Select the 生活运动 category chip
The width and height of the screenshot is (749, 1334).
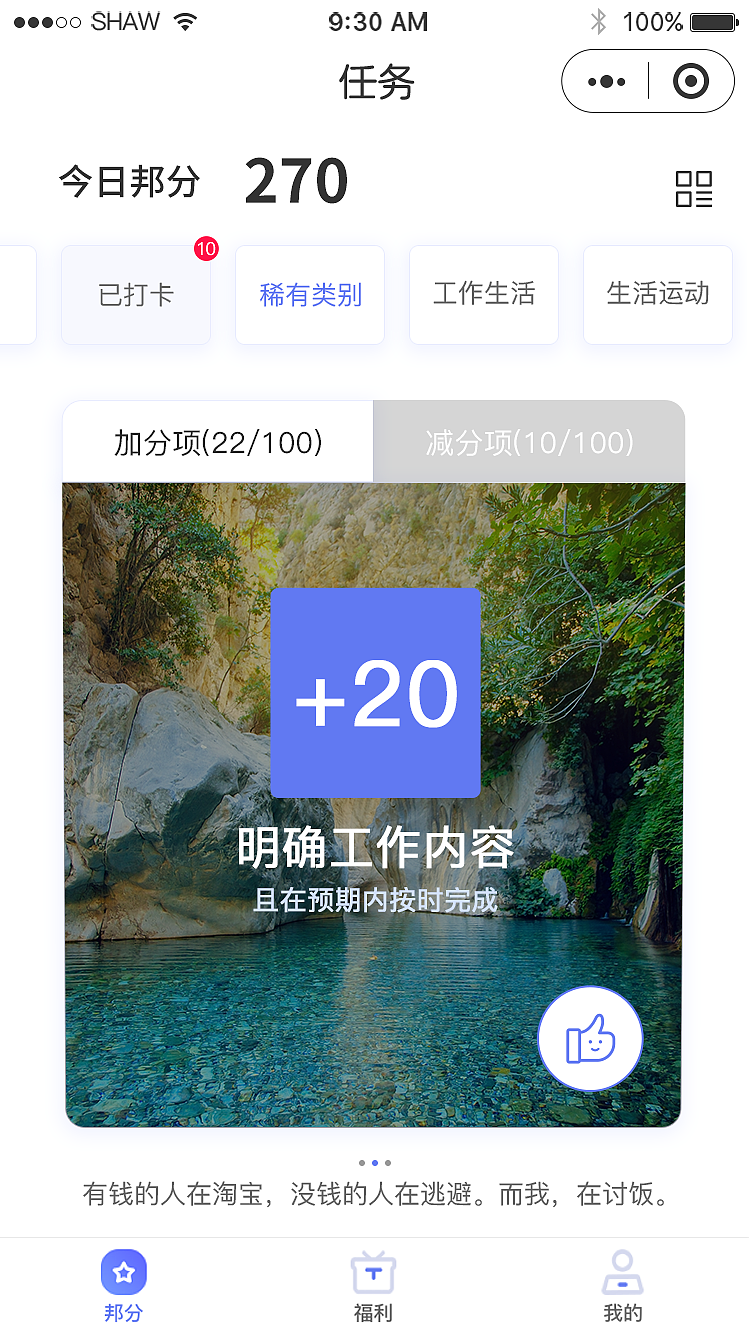[x=657, y=294]
